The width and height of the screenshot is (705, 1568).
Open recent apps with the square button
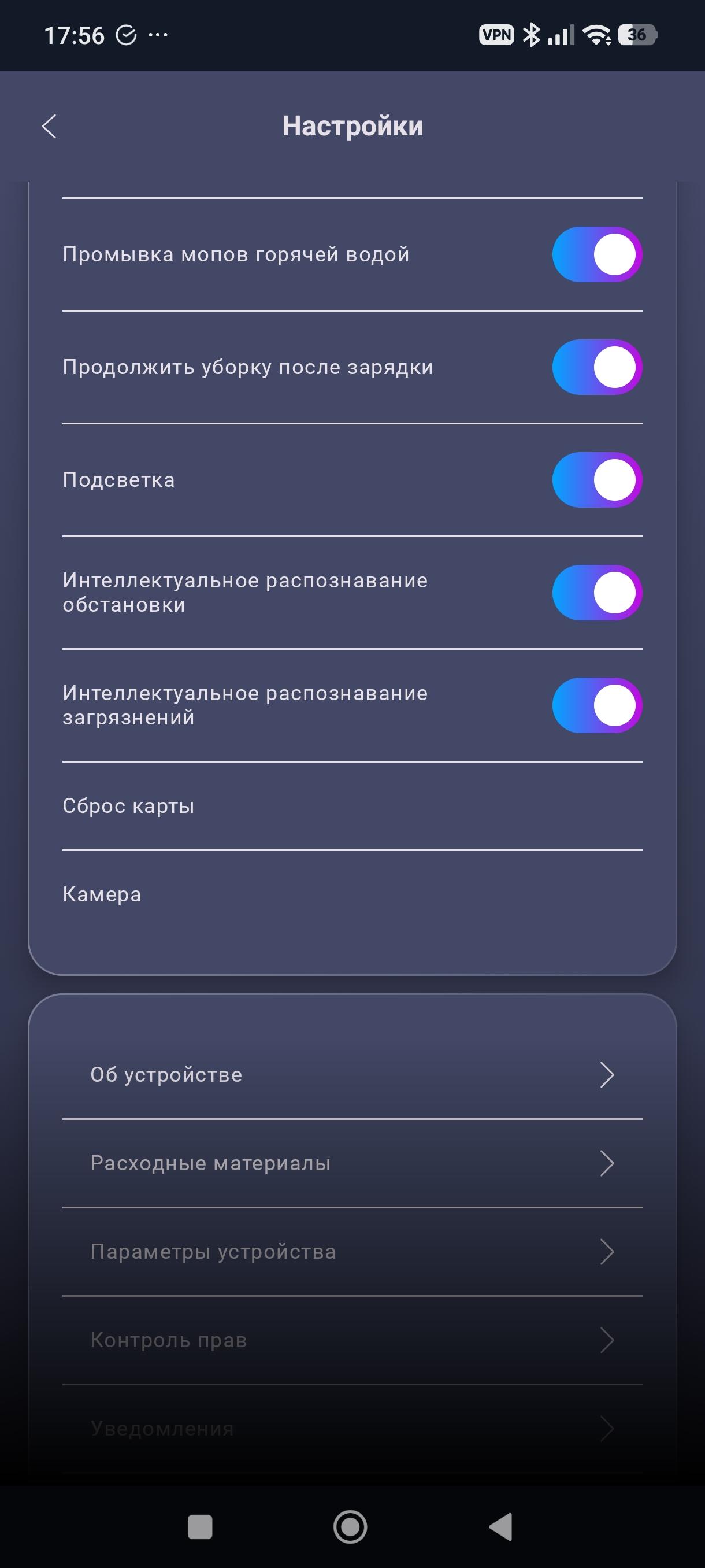point(200,1526)
